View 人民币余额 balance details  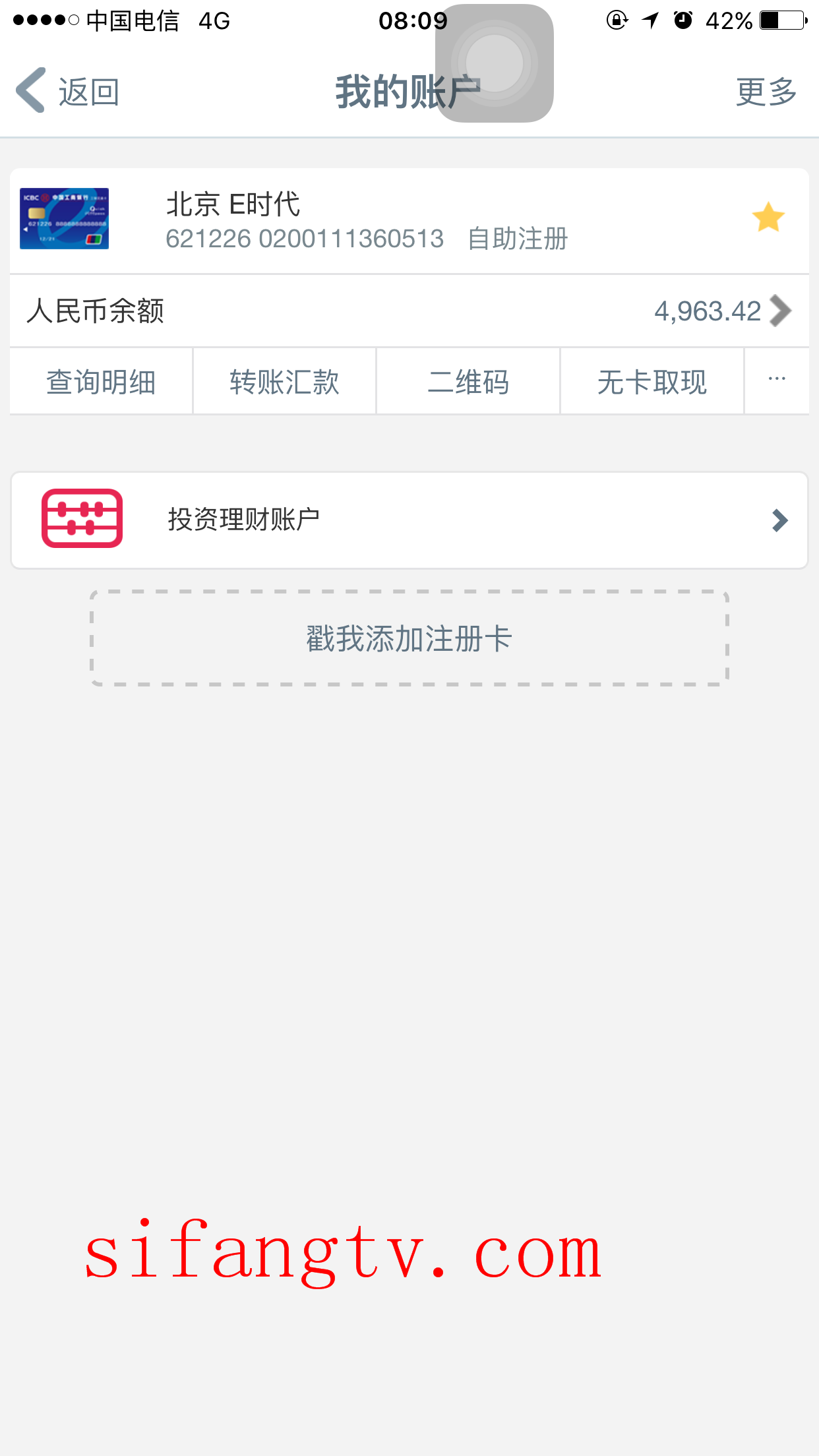[x=409, y=311]
